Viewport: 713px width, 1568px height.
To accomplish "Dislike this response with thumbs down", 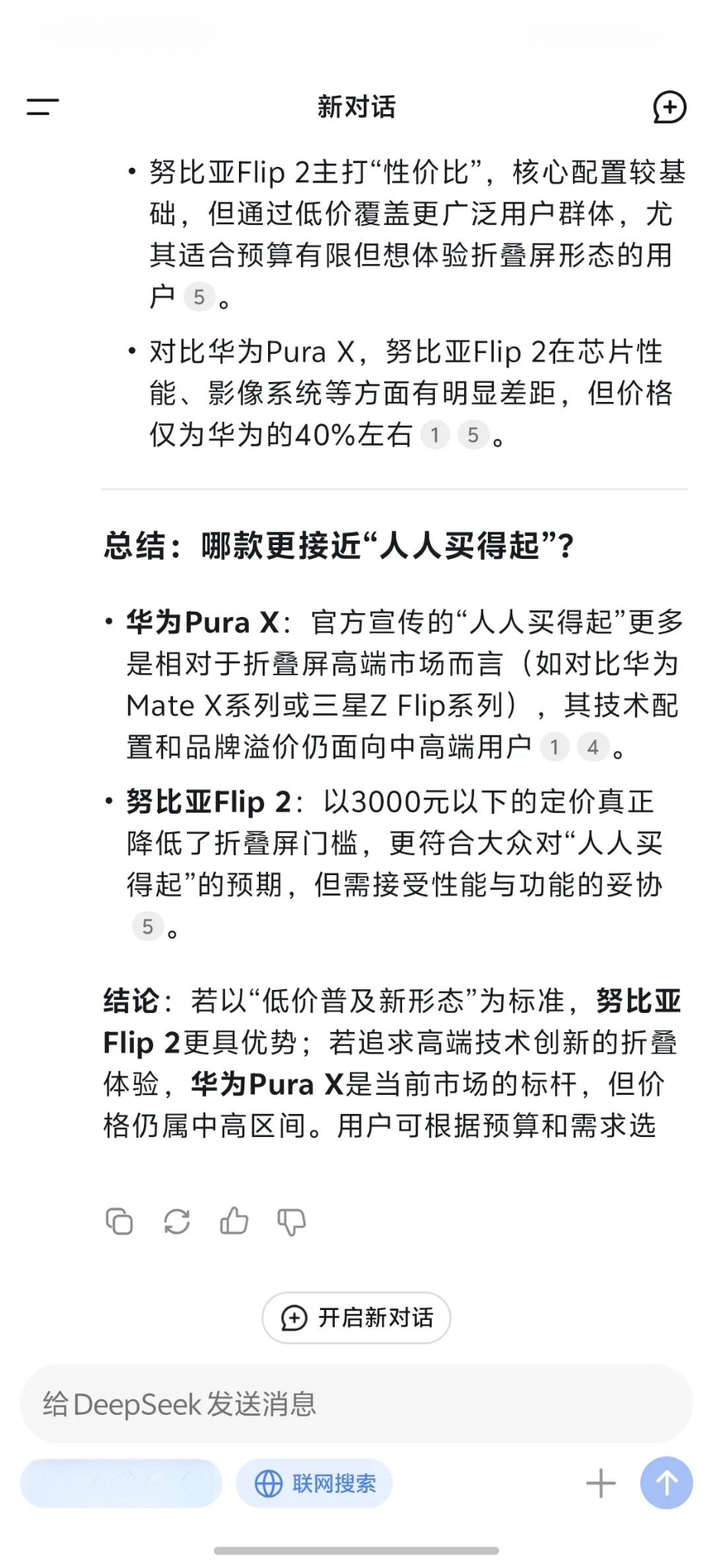I will pos(291,1221).
